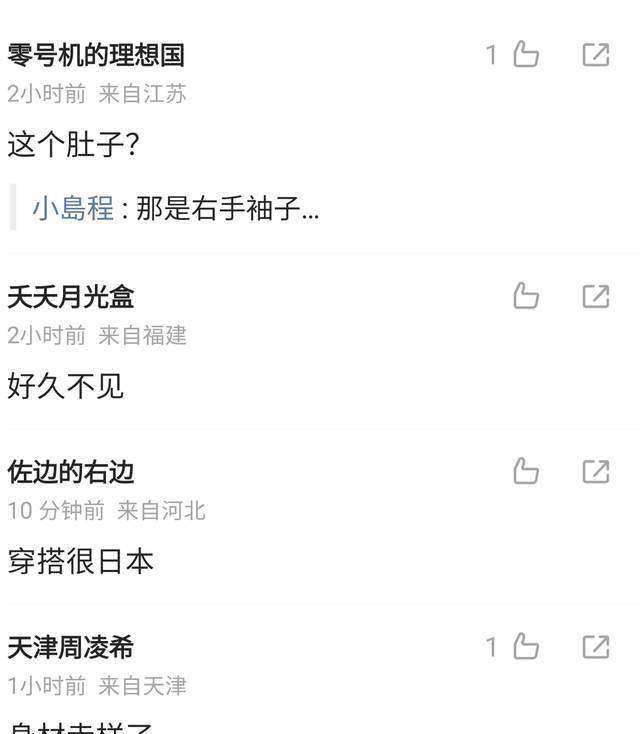
Task: Share 佐边的右边's comment
Action: [596, 471]
